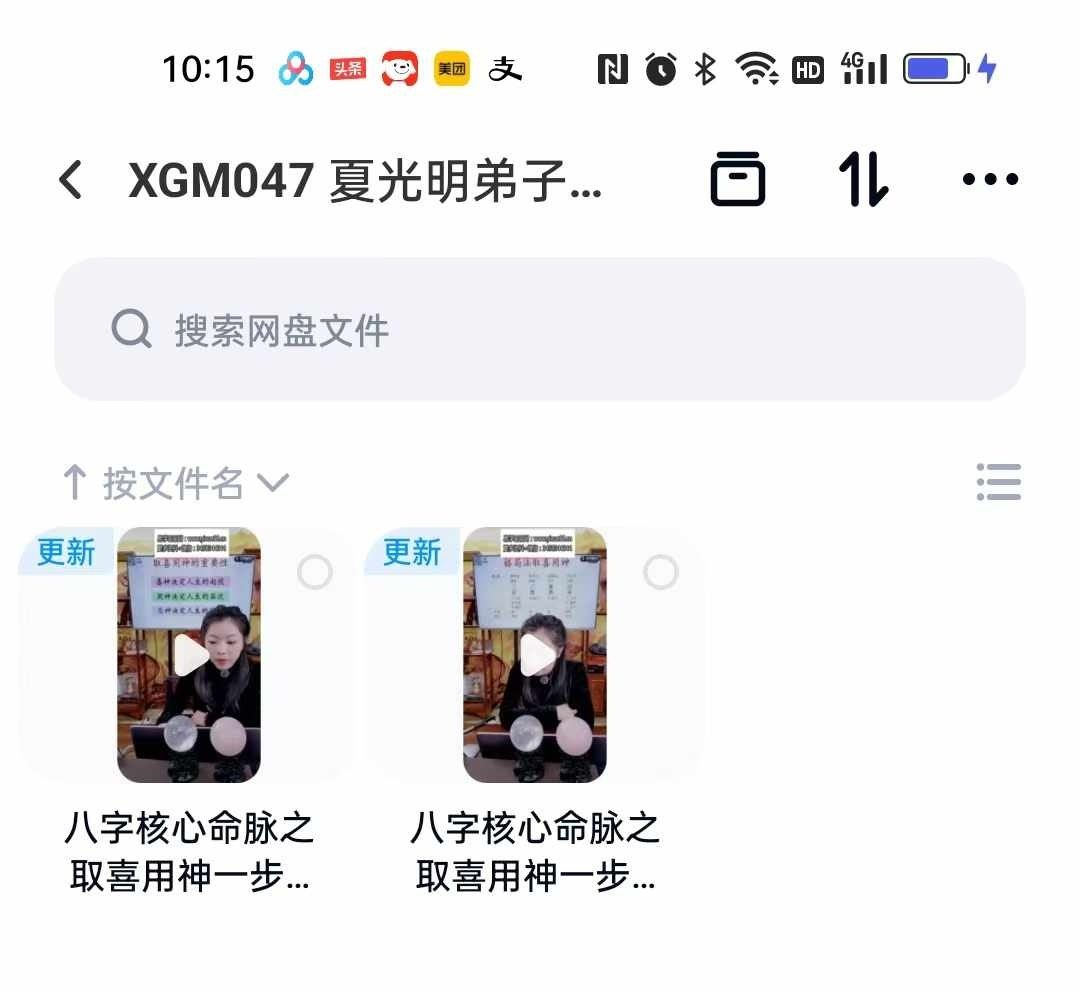The height and width of the screenshot is (992, 1080).
Task: Play the second 八字核心命脉之 video
Action: 535,656
